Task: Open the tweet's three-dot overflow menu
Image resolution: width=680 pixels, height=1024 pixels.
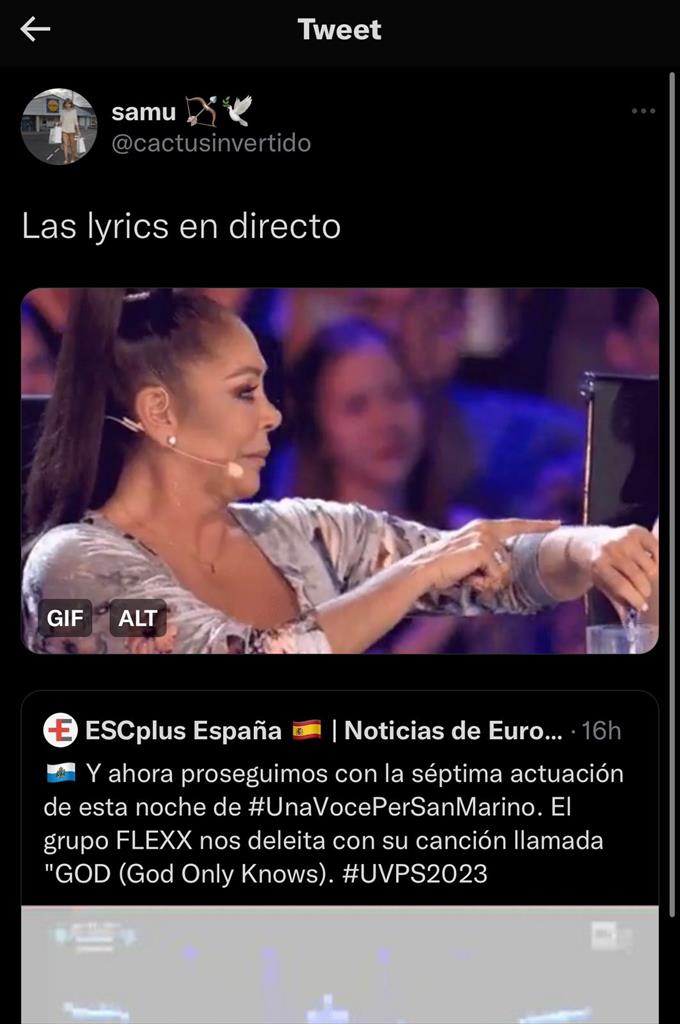Action: (643, 111)
